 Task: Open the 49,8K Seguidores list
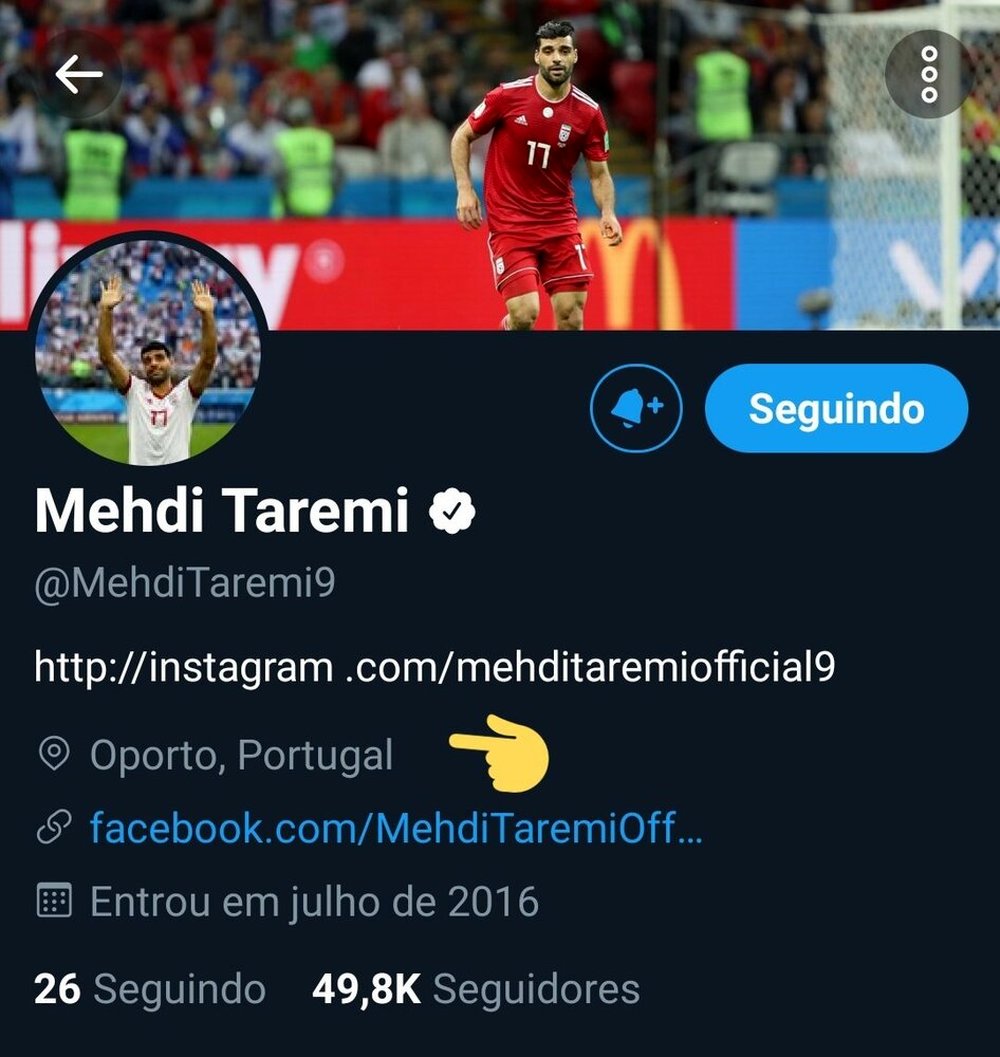476,989
